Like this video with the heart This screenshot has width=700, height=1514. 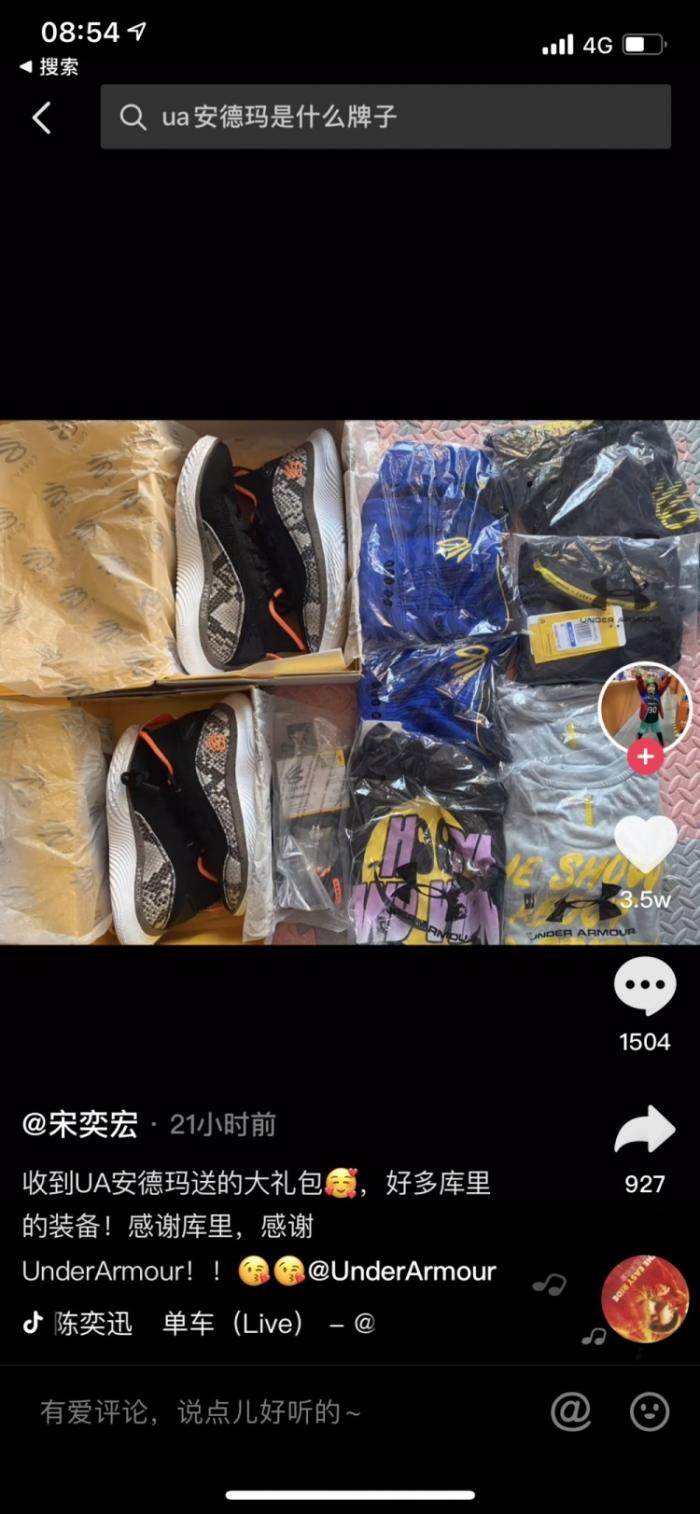pos(645,845)
